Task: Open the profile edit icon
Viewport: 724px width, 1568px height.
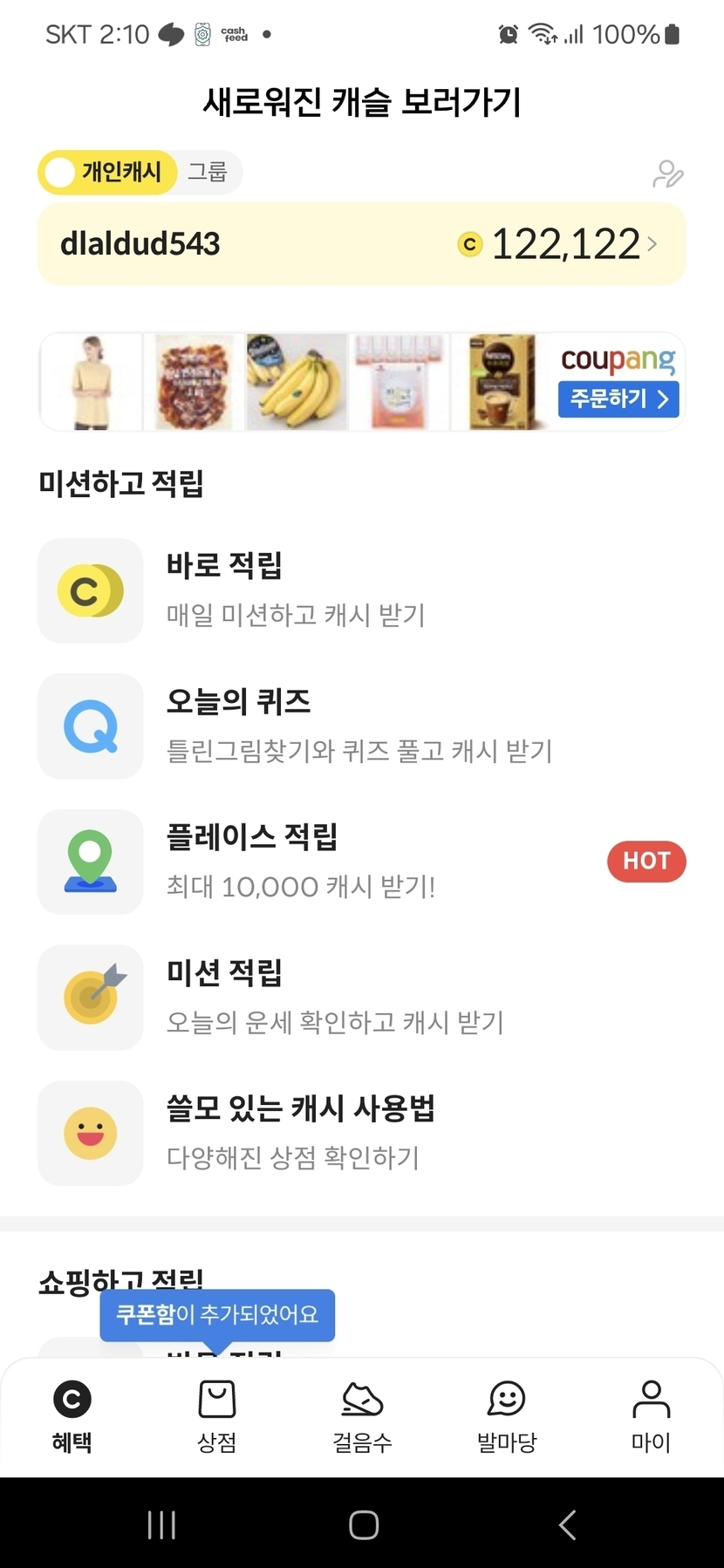Action: coord(667,174)
